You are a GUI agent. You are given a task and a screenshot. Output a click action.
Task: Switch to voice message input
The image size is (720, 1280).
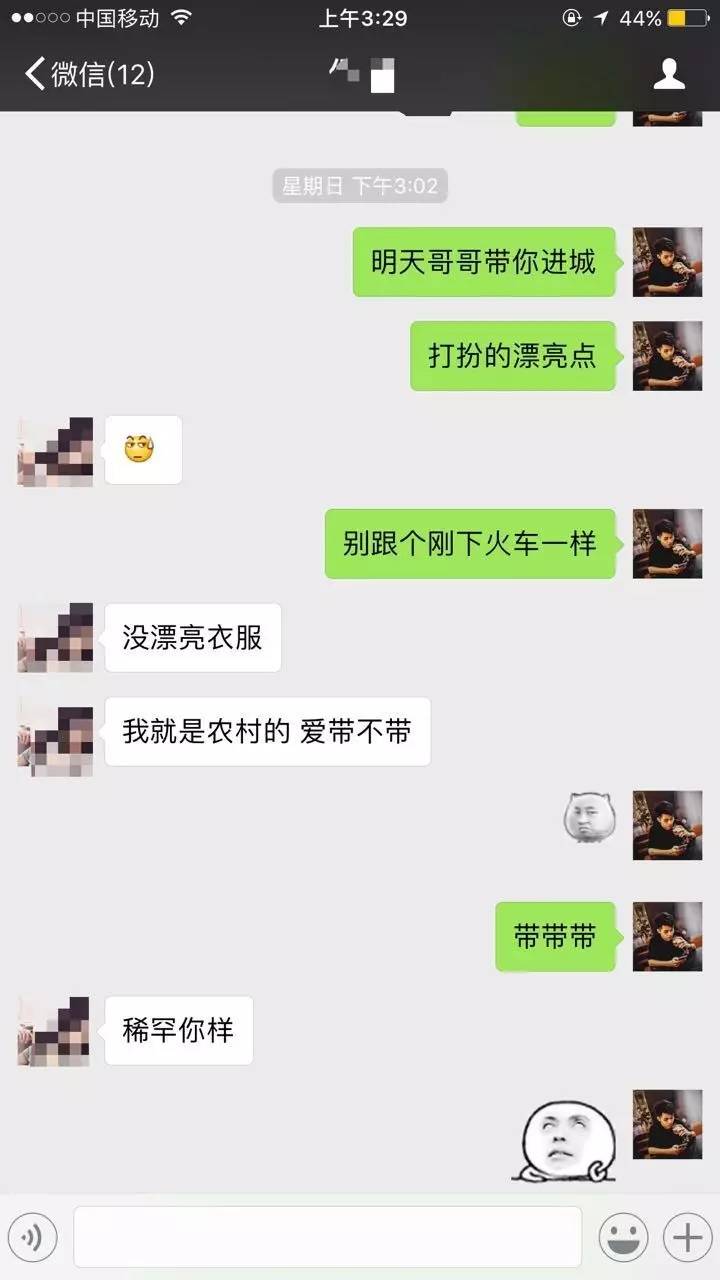33,1238
